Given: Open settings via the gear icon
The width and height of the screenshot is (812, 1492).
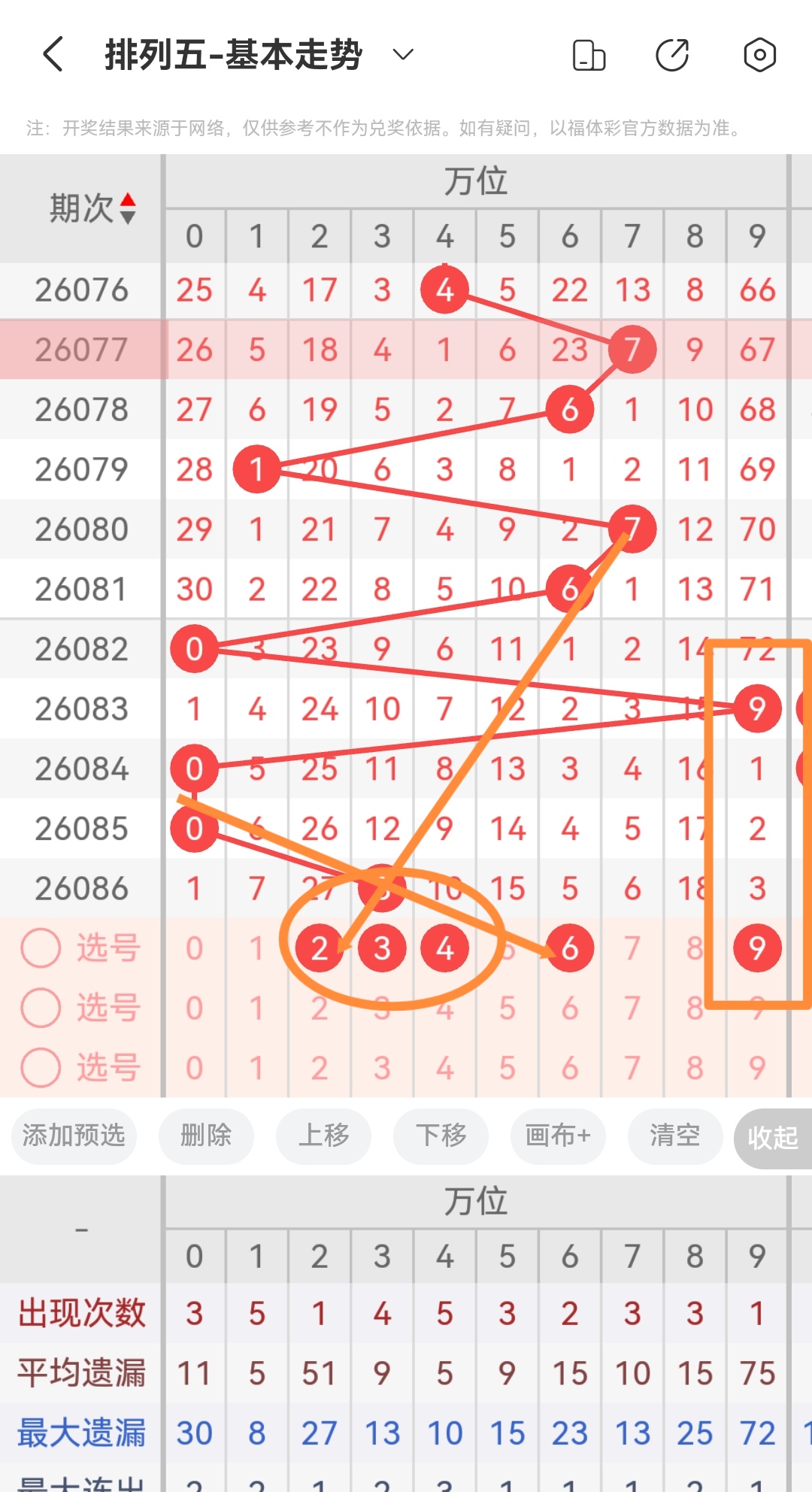Looking at the screenshot, I should click(x=759, y=54).
